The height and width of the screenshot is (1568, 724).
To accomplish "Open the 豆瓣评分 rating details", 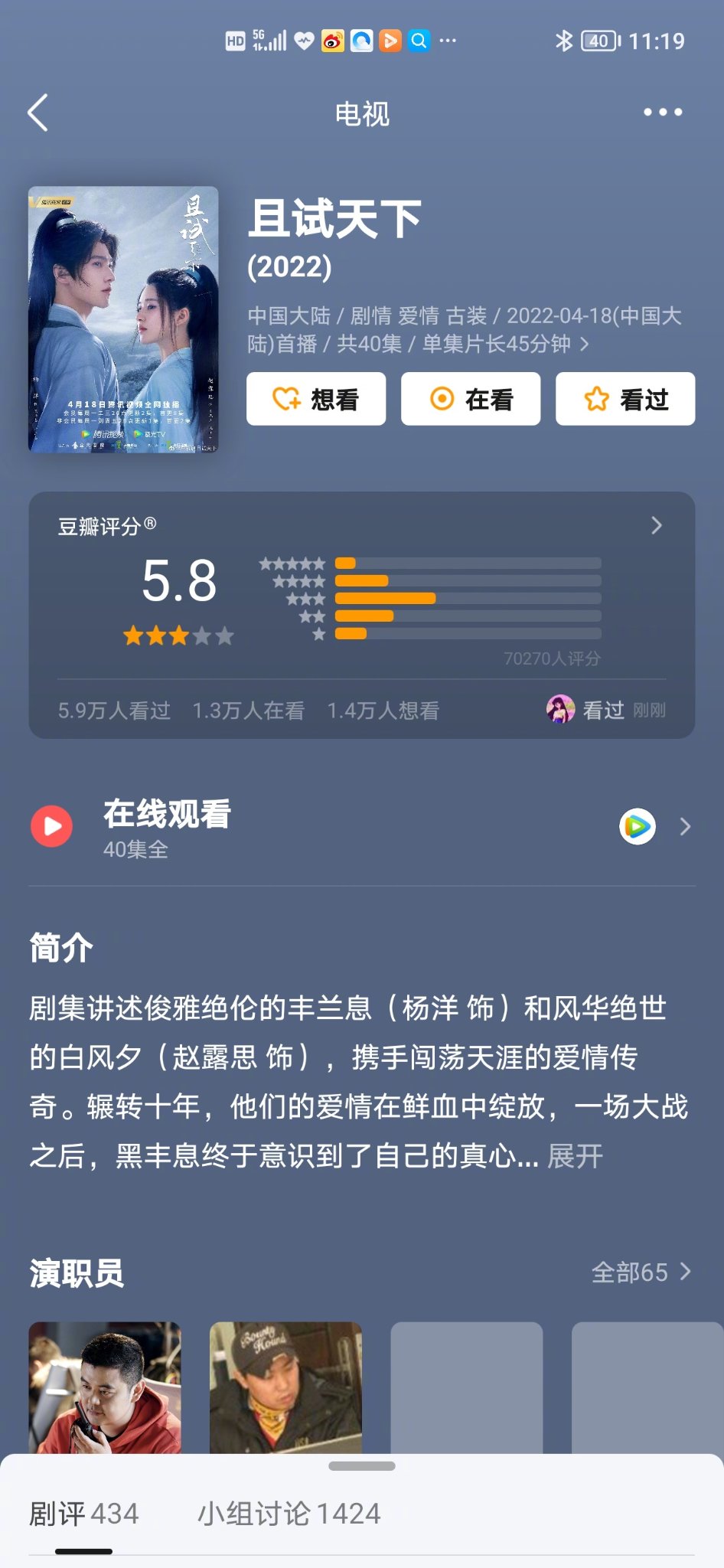I will point(656,526).
